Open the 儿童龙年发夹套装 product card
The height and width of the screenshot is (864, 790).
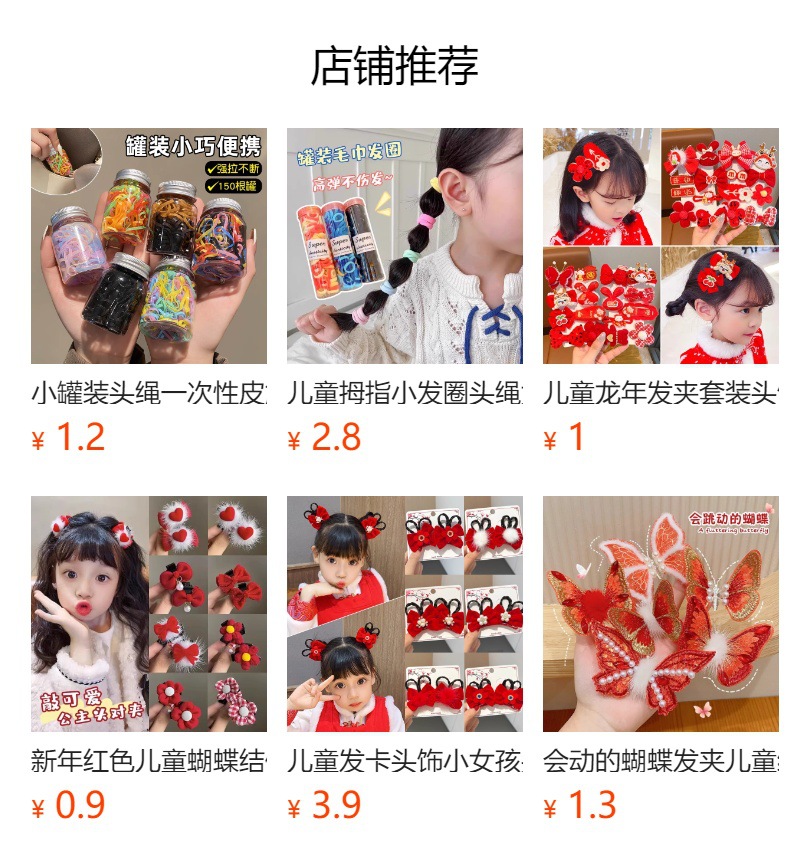coord(660,246)
